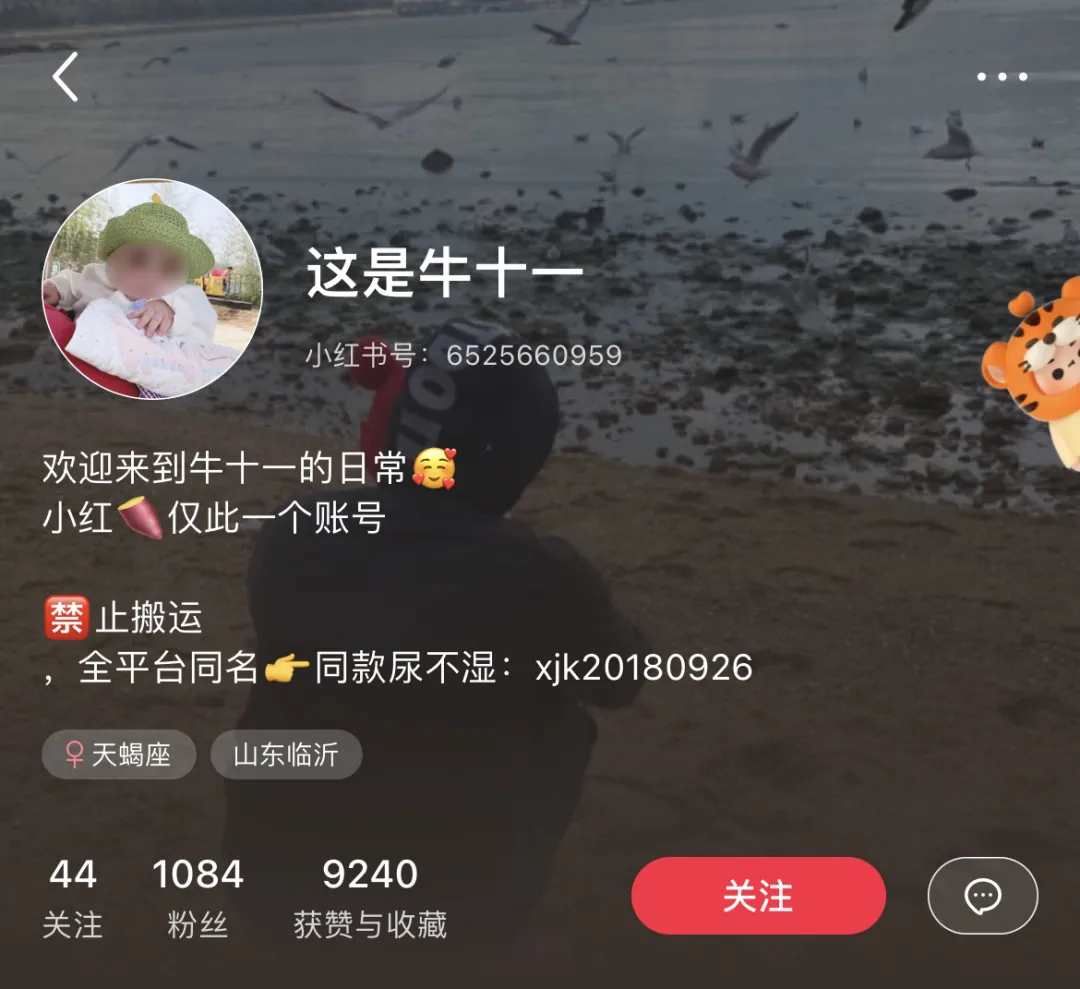Open the profile avatar photo
The image size is (1080, 989).
click(151, 289)
